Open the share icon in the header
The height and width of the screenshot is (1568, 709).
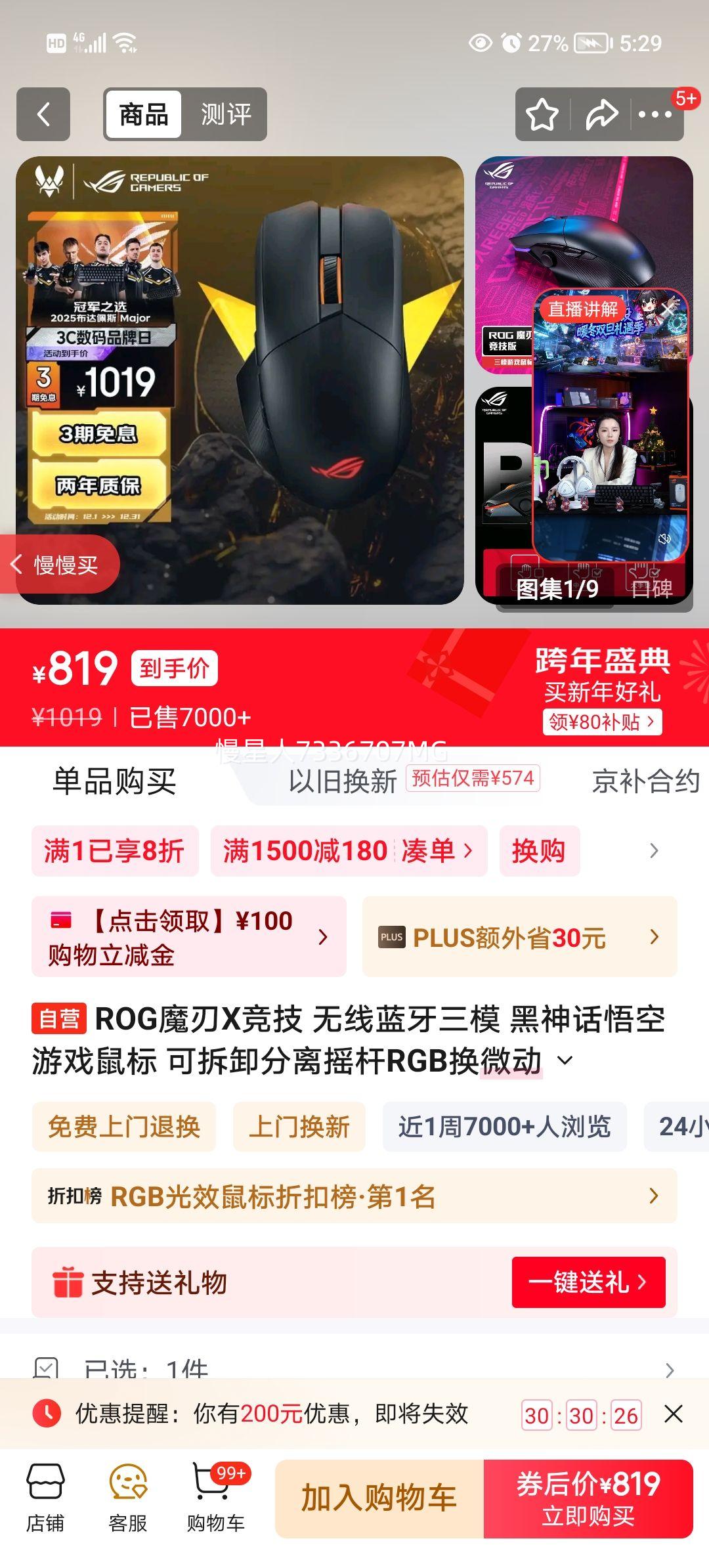pos(601,114)
